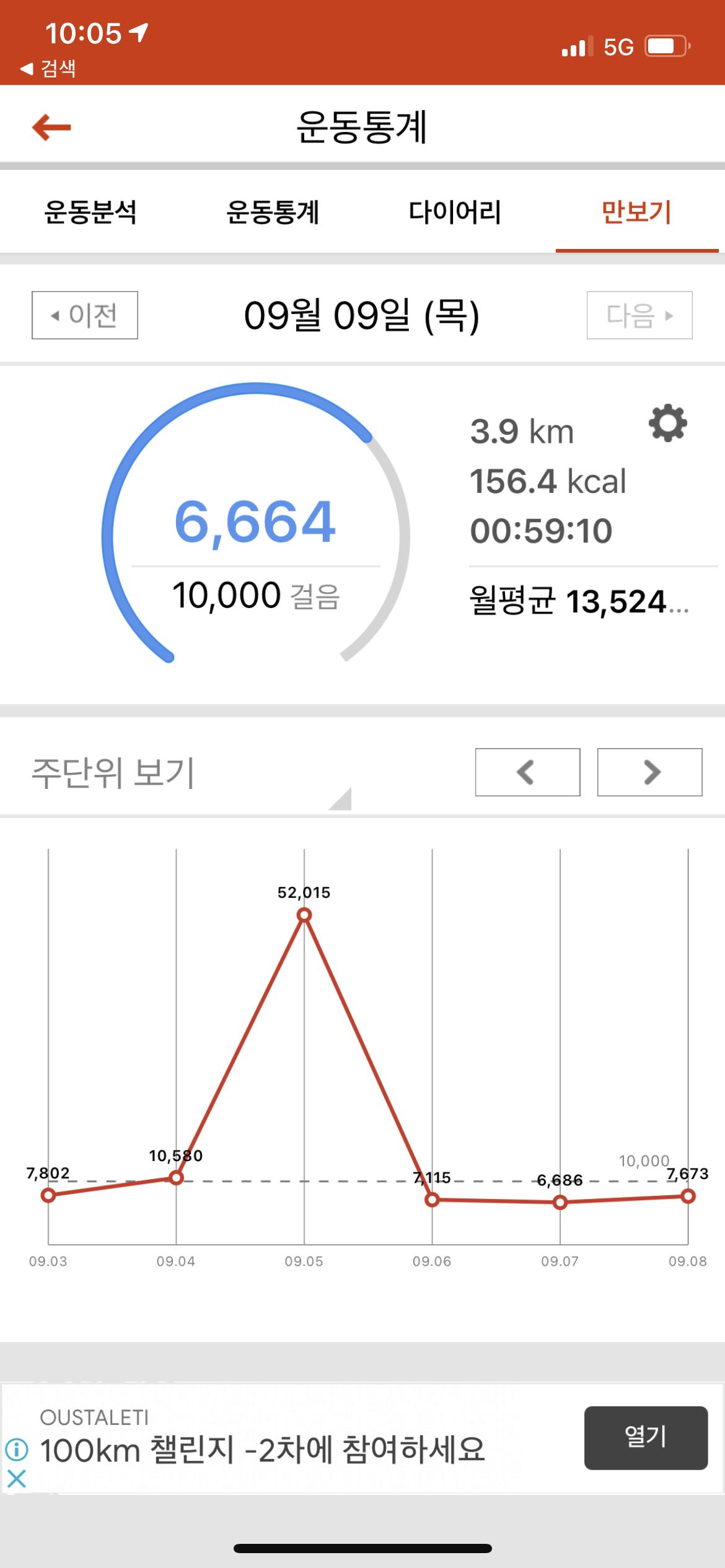Close the OUSTALETI ad banner

coord(17,1479)
